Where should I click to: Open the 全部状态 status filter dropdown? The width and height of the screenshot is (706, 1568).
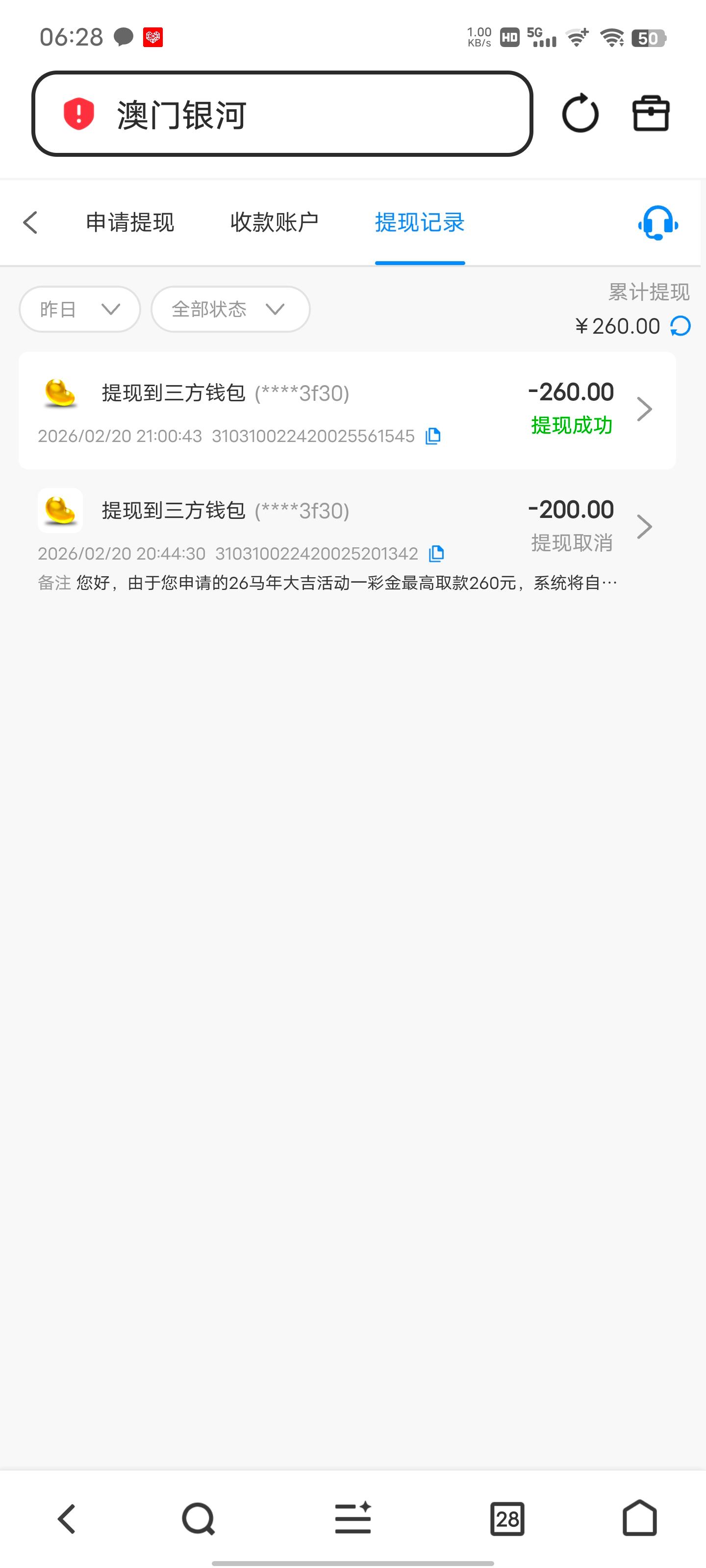point(229,309)
